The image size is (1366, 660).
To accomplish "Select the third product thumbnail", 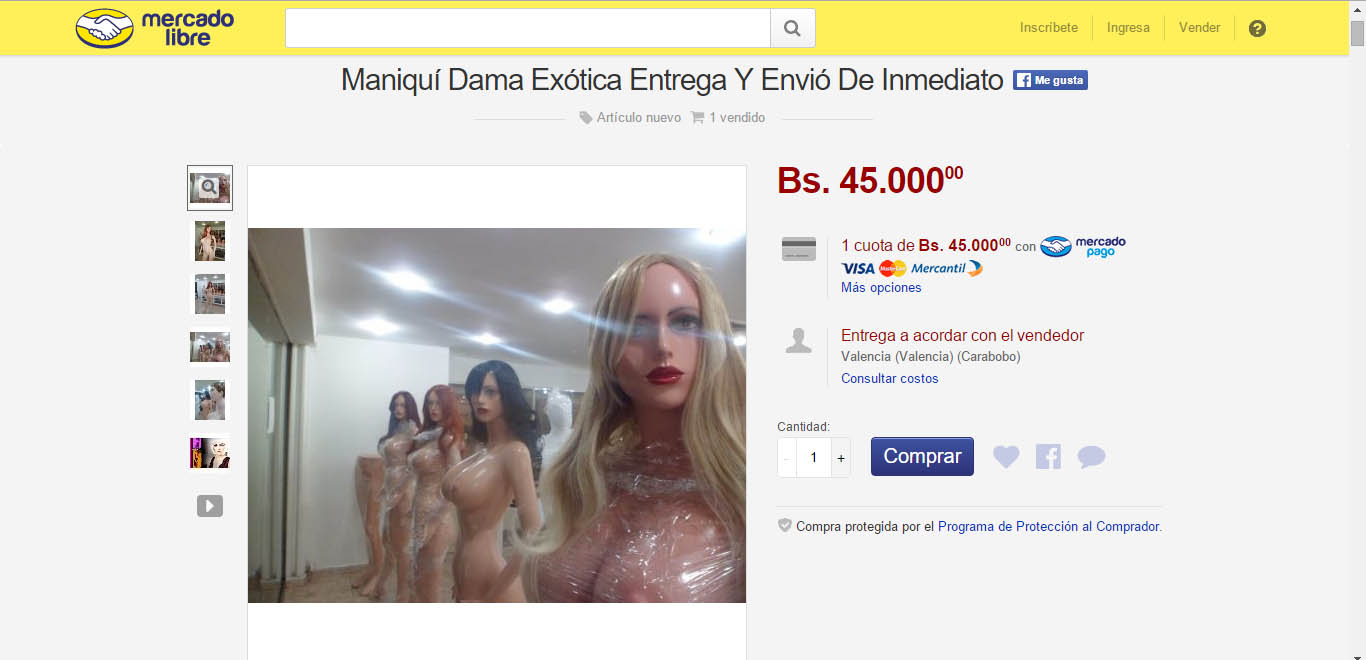I will tap(210, 294).
